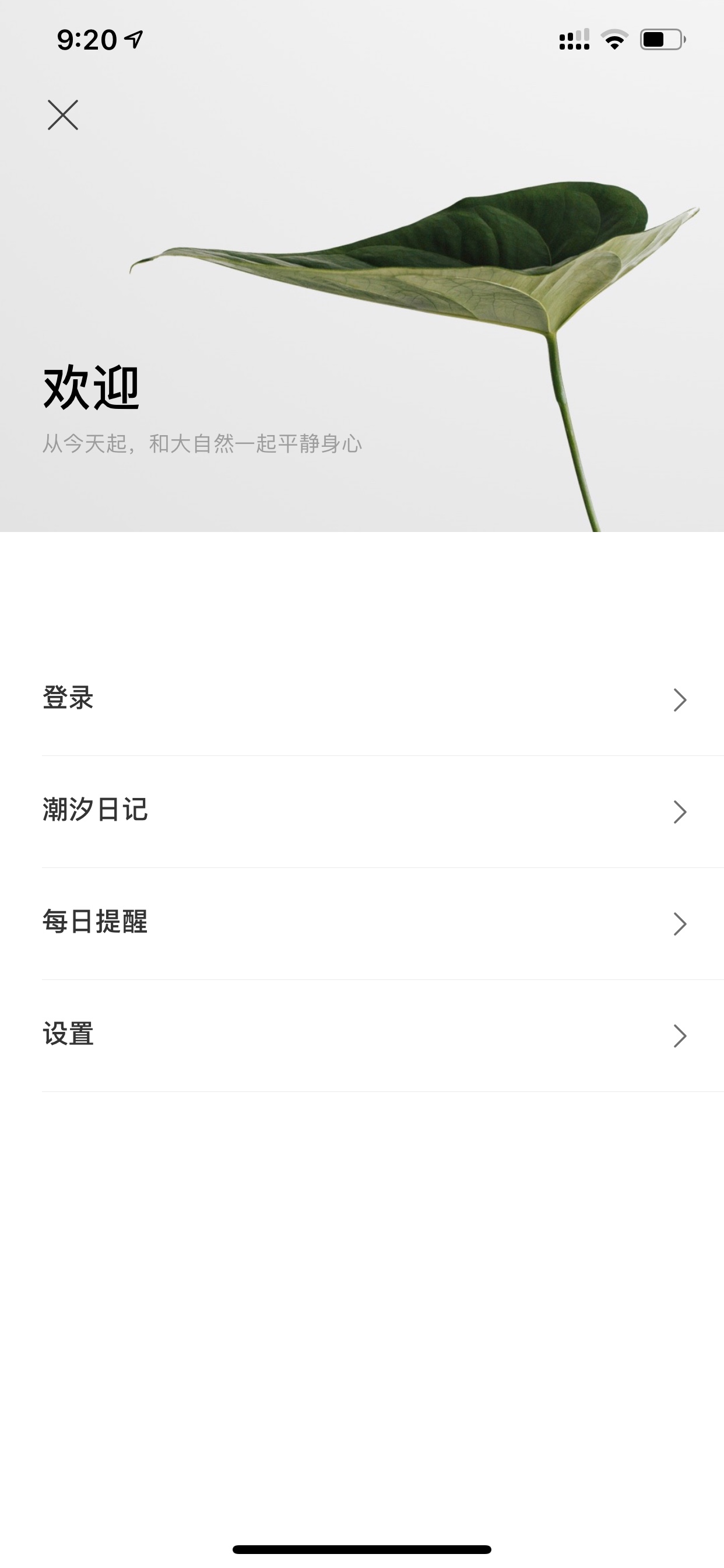The width and height of the screenshot is (724, 1568).
Task: Open the 登录 login row
Action: pyautogui.click(x=382, y=699)
